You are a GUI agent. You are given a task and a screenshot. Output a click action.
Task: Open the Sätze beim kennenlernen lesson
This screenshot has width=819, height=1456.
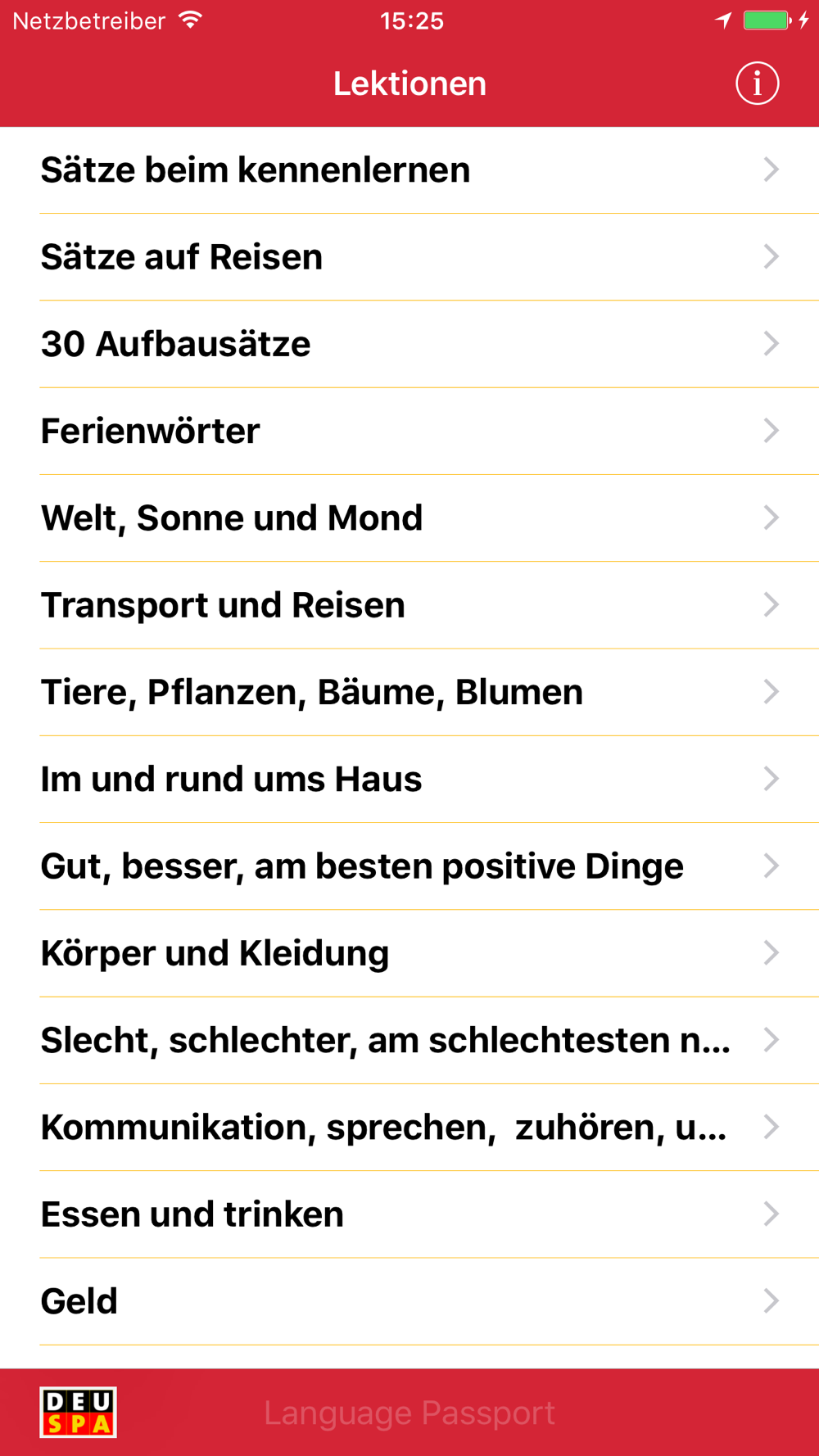409,170
